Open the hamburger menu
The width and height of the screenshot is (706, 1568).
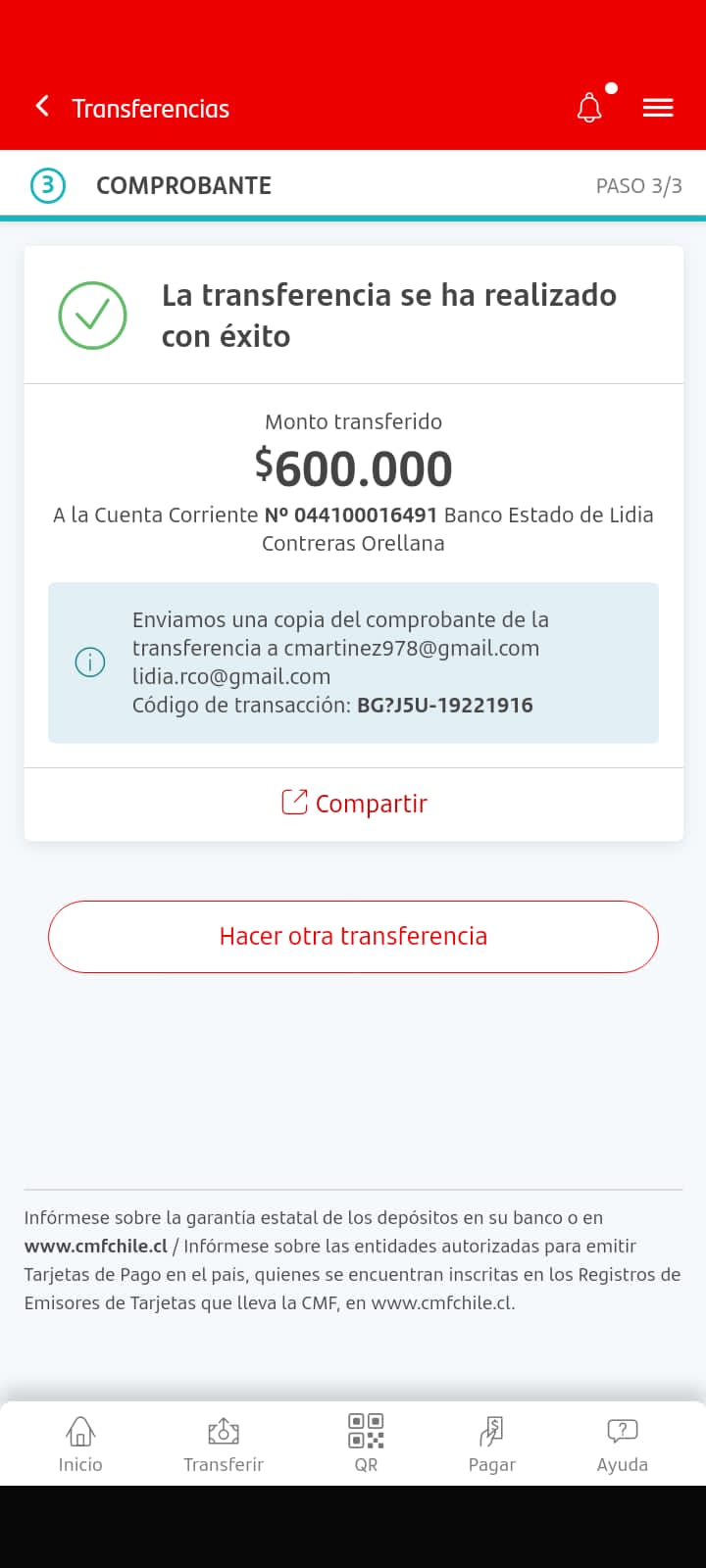point(658,108)
